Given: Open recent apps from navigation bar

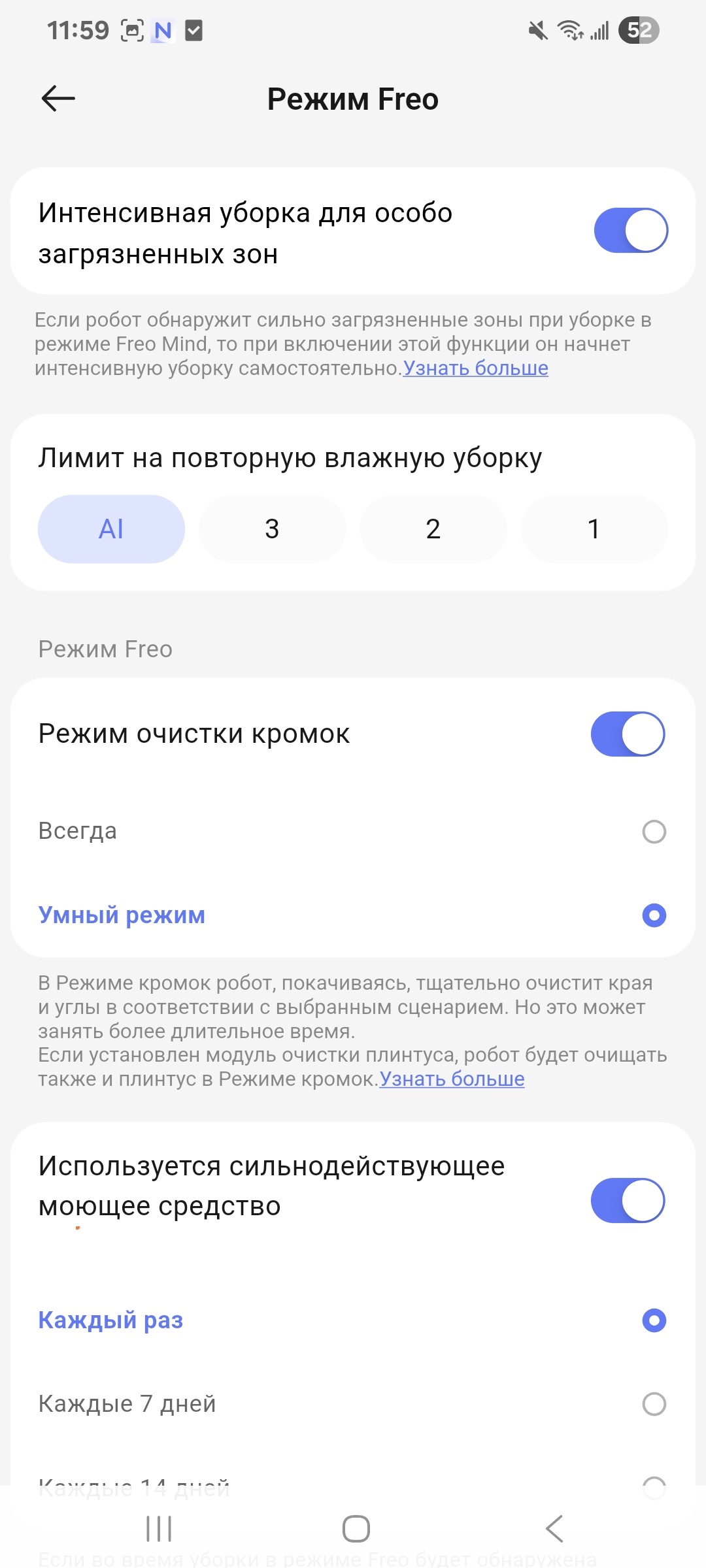Looking at the screenshot, I should (x=159, y=1529).
